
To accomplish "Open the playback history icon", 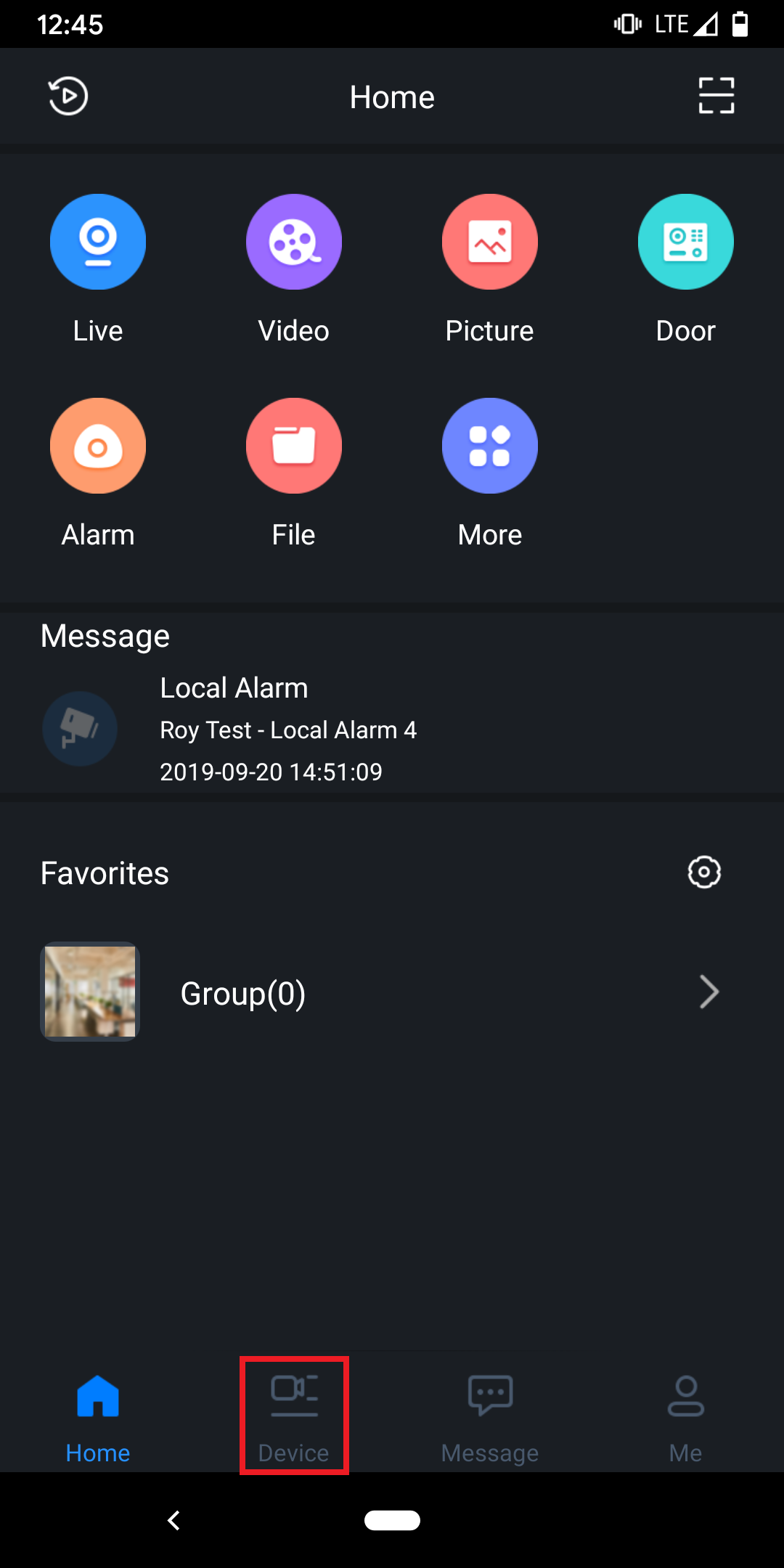I will pyautogui.click(x=68, y=96).
